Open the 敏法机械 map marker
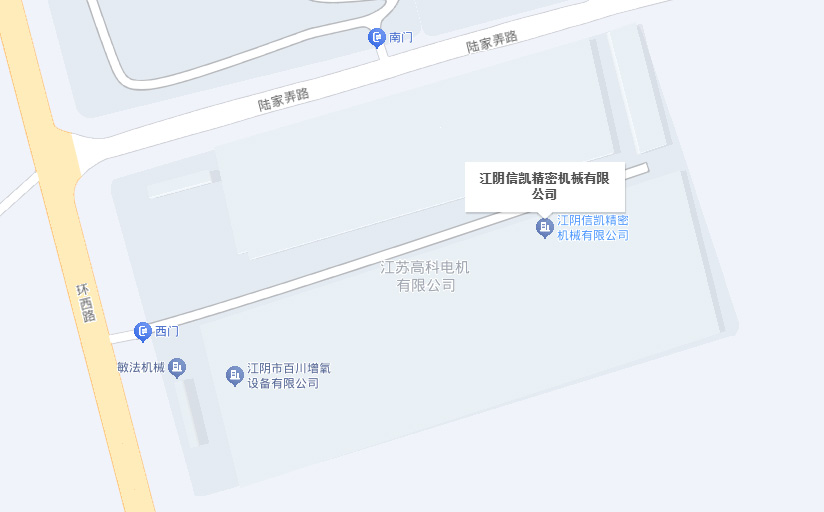The width and height of the screenshot is (824, 512). point(177,367)
